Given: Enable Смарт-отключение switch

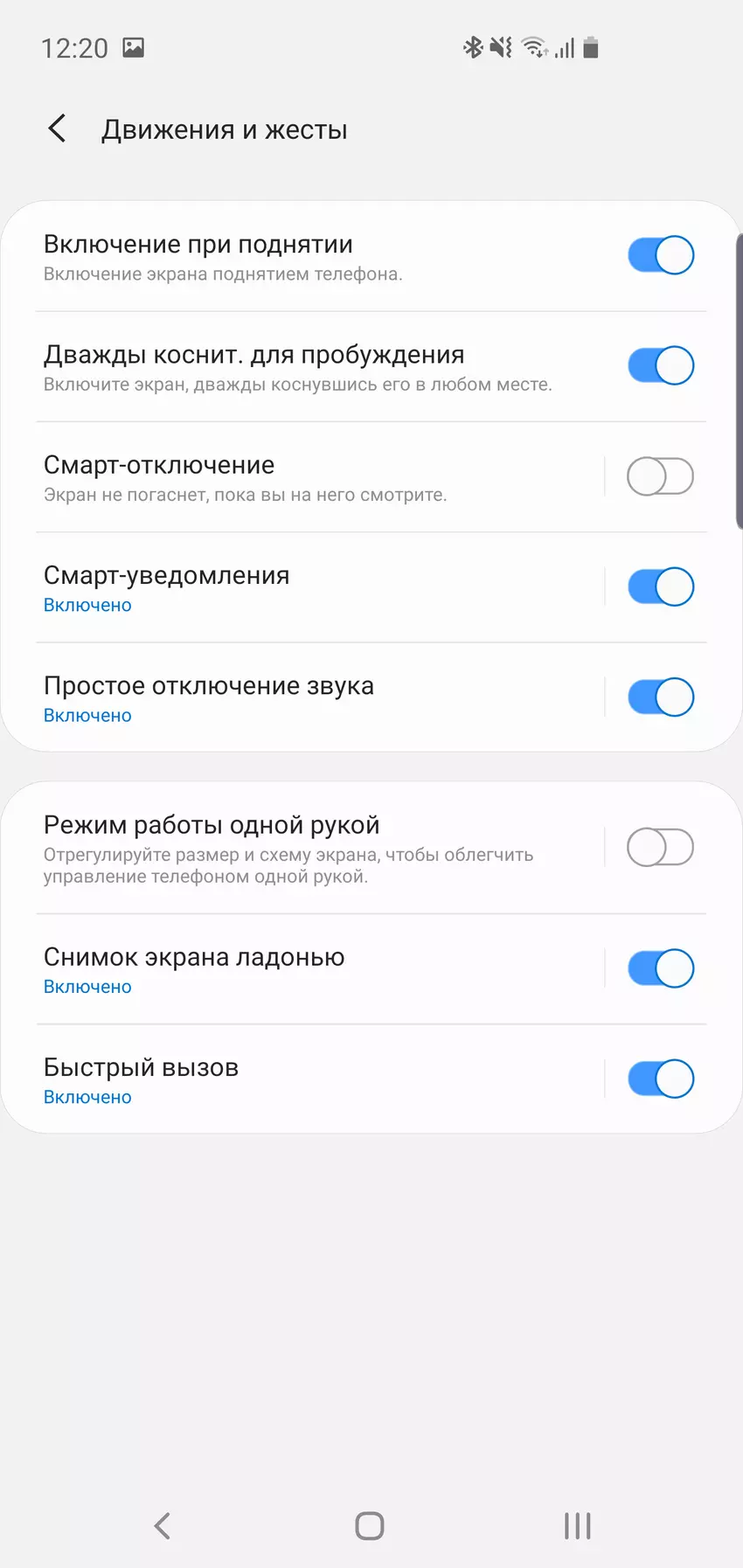Looking at the screenshot, I should pos(660,476).
